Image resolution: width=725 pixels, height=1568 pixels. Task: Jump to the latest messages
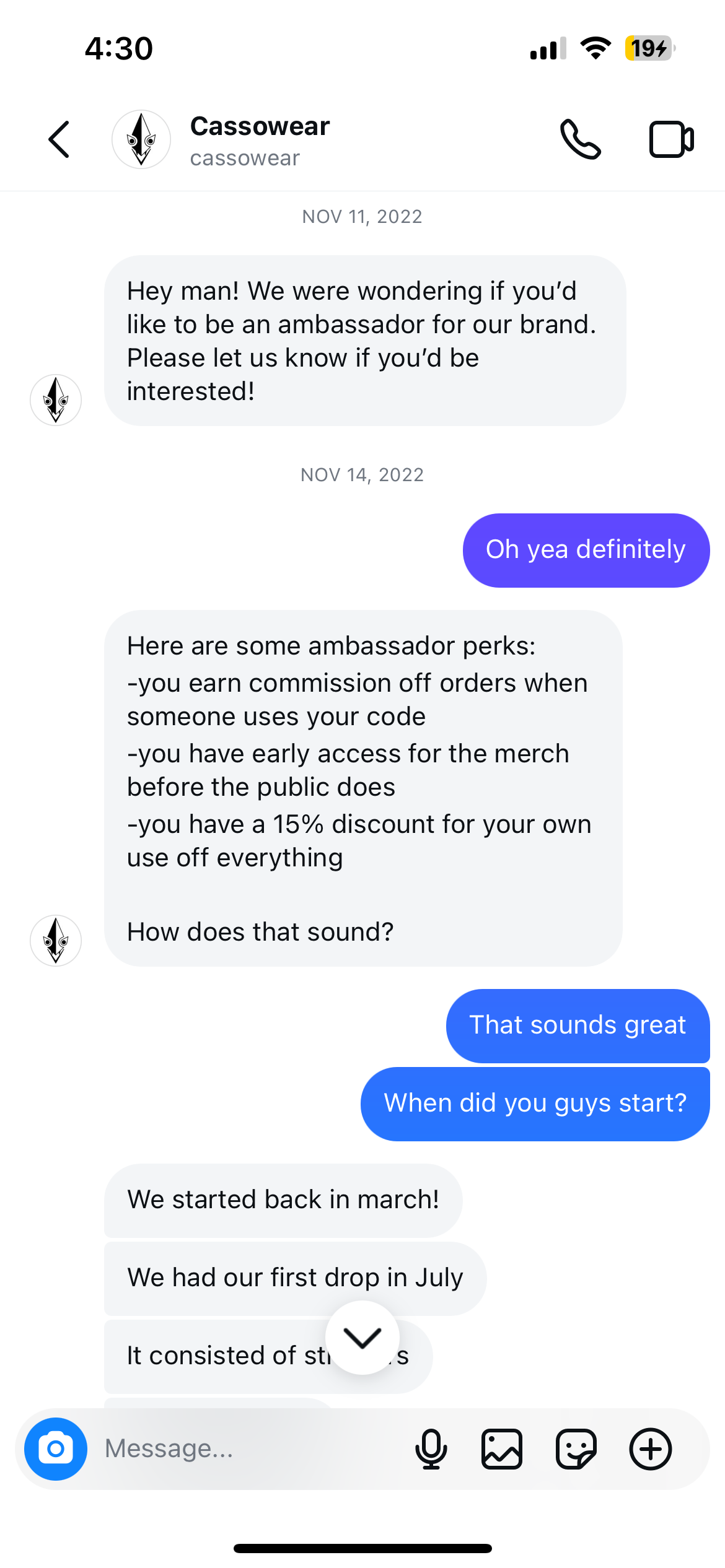tap(362, 1338)
